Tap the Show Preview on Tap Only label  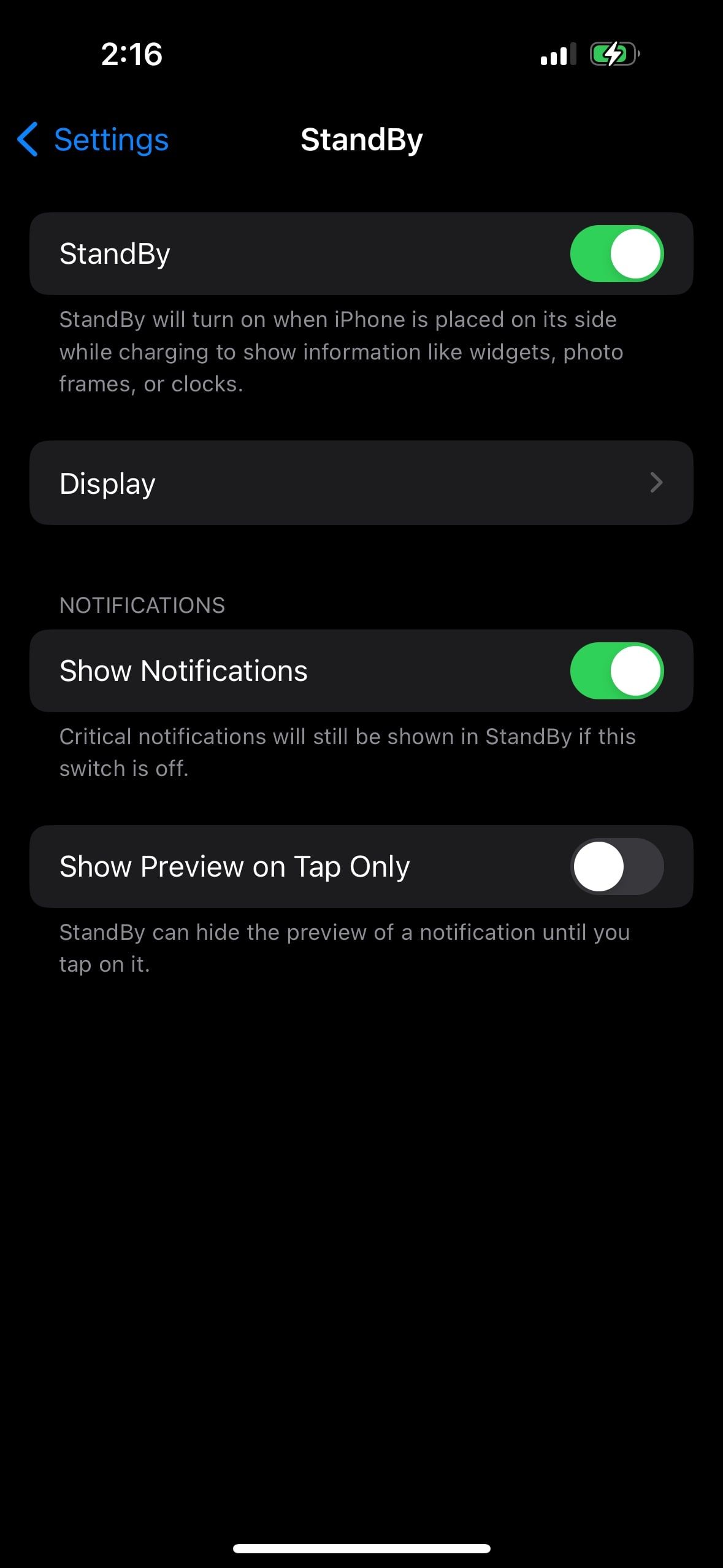click(234, 866)
